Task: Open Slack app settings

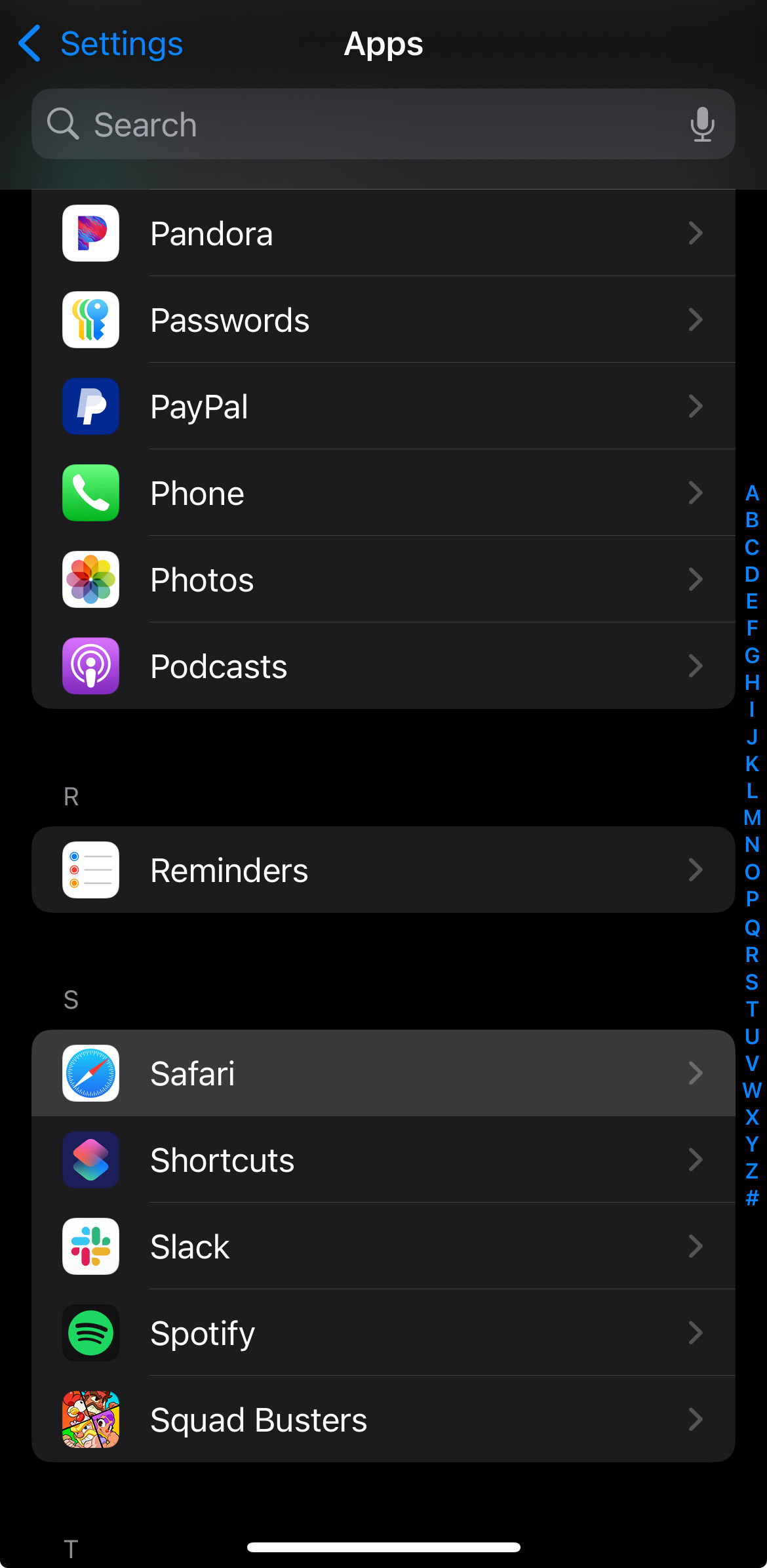Action: coord(383,1247)
